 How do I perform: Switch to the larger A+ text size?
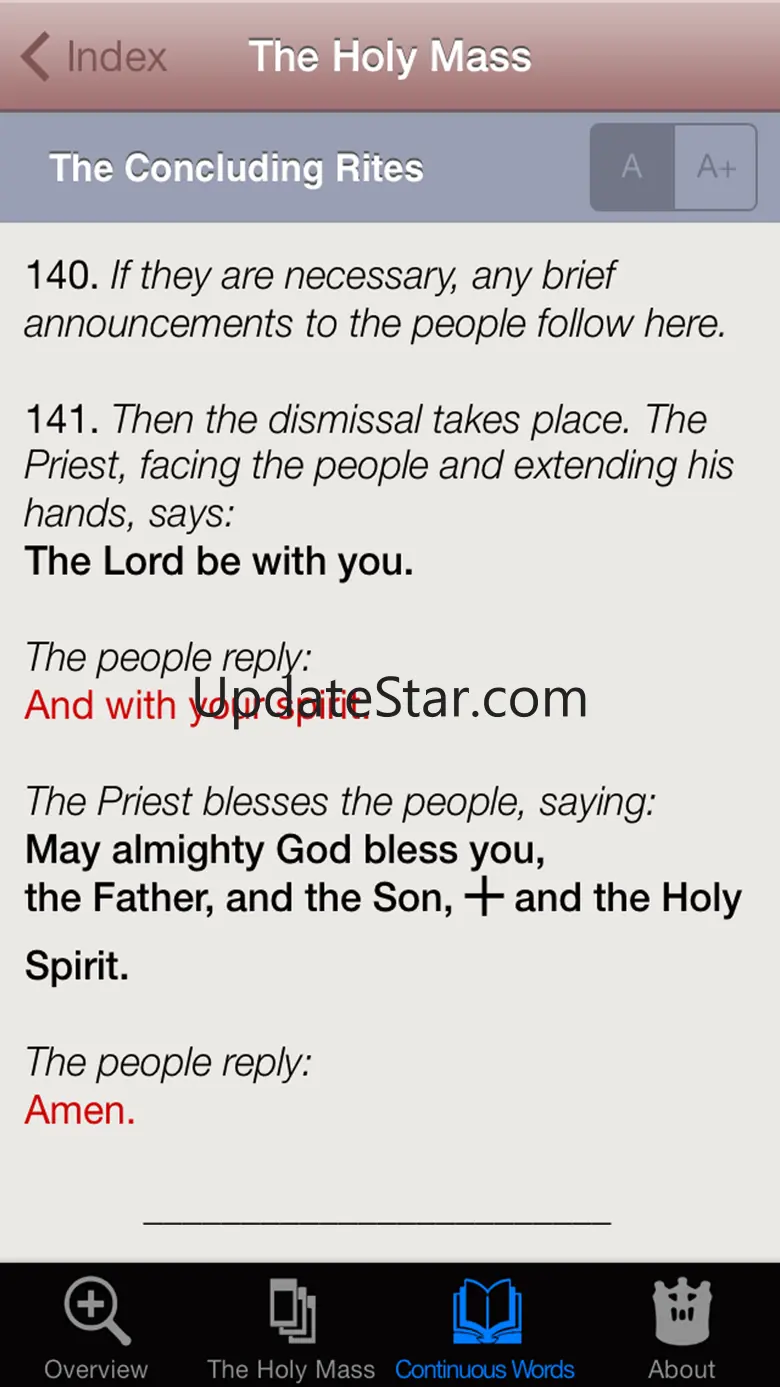[716, 167]
